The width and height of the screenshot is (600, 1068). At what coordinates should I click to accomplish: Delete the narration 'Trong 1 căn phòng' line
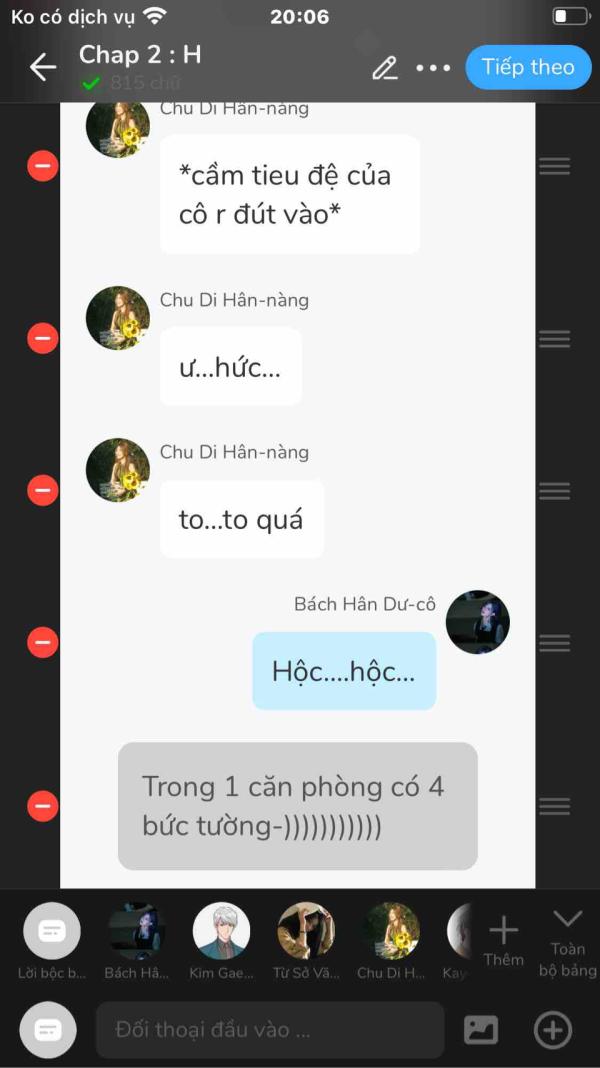click(x=42, y=805)
